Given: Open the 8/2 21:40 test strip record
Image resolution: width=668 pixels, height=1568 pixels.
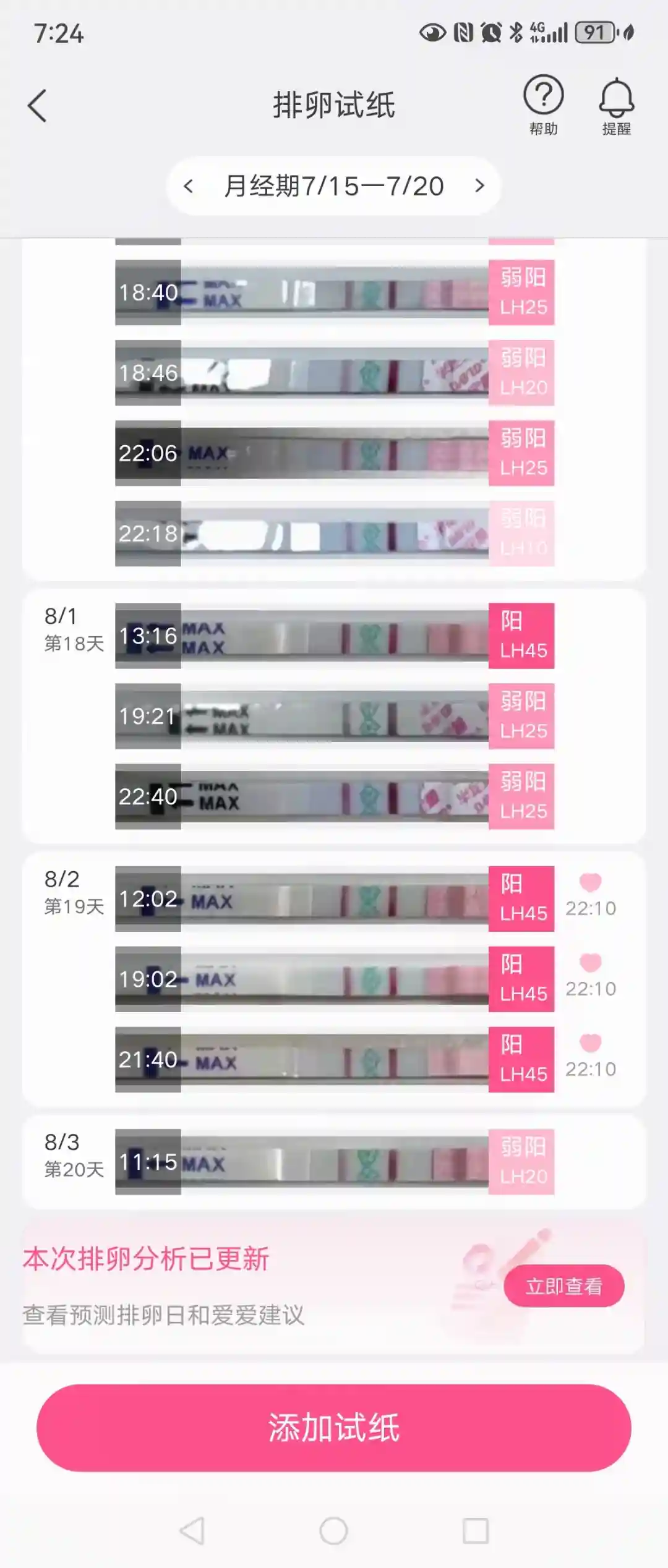Looking at the screenshot, I should click(x=334, y=1059).
